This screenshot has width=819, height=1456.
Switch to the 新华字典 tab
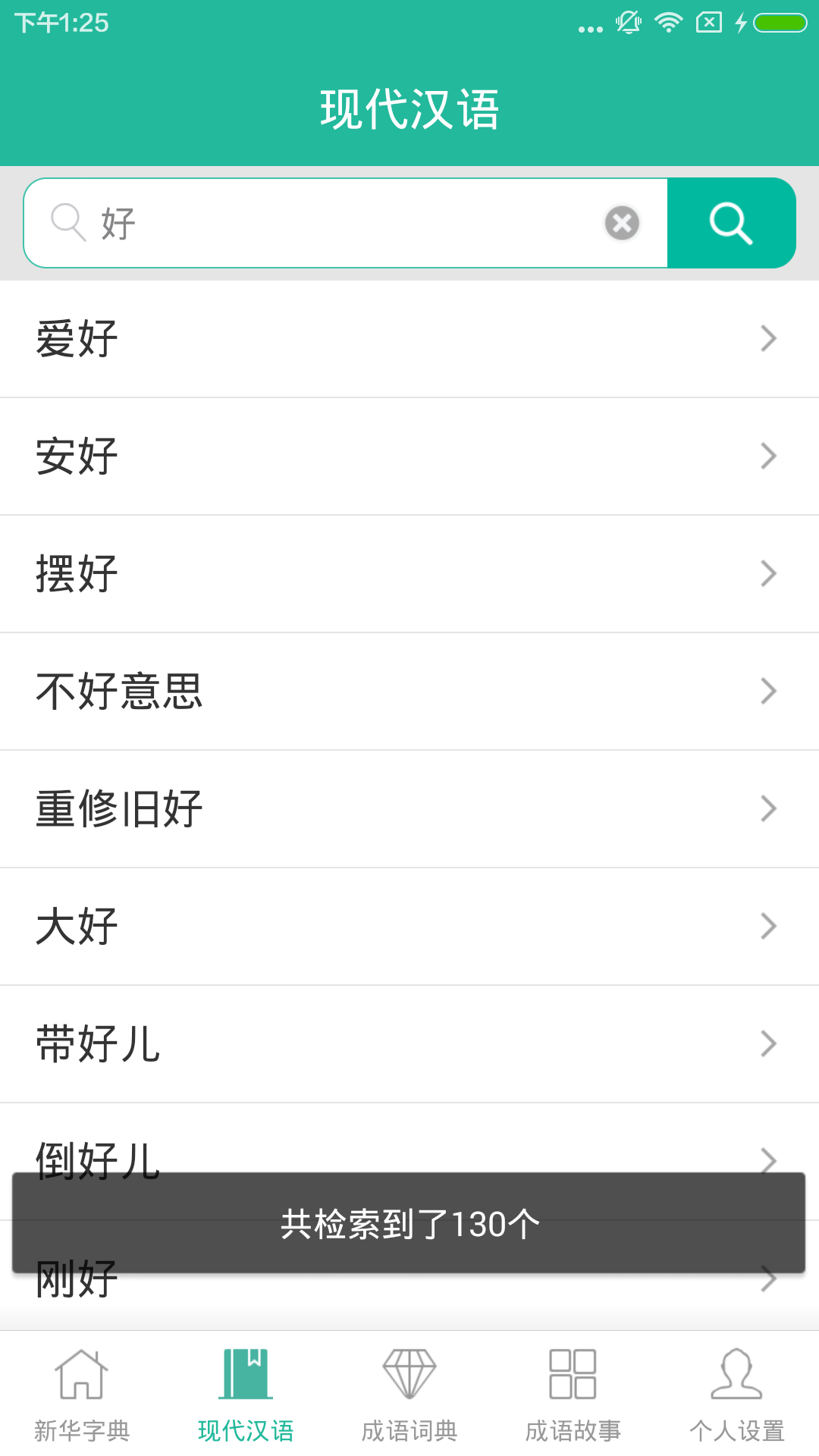pos(82,1394)
